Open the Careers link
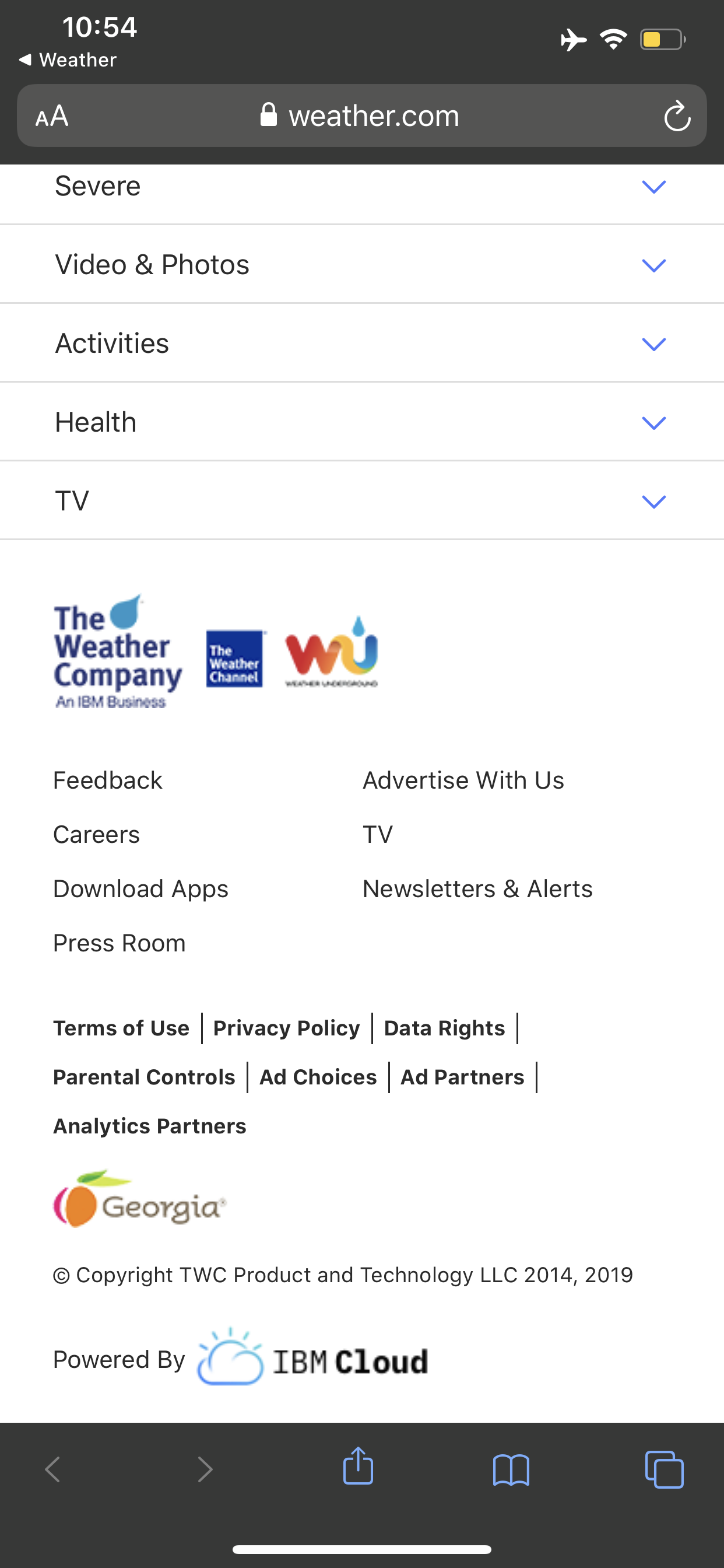This screenshot has width=724, height=1568. [x=96, y=835]
